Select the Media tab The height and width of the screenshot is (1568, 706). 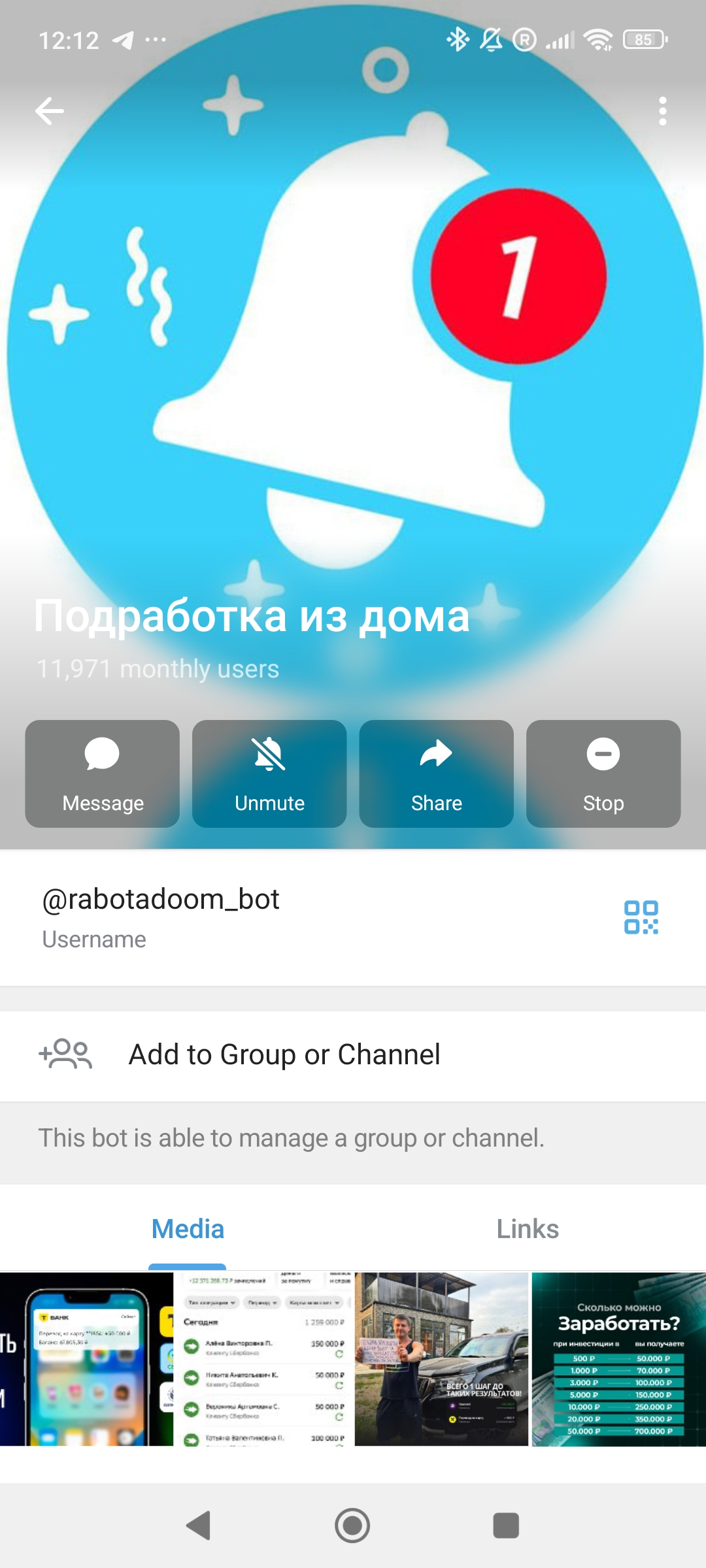click(188, 1229)
